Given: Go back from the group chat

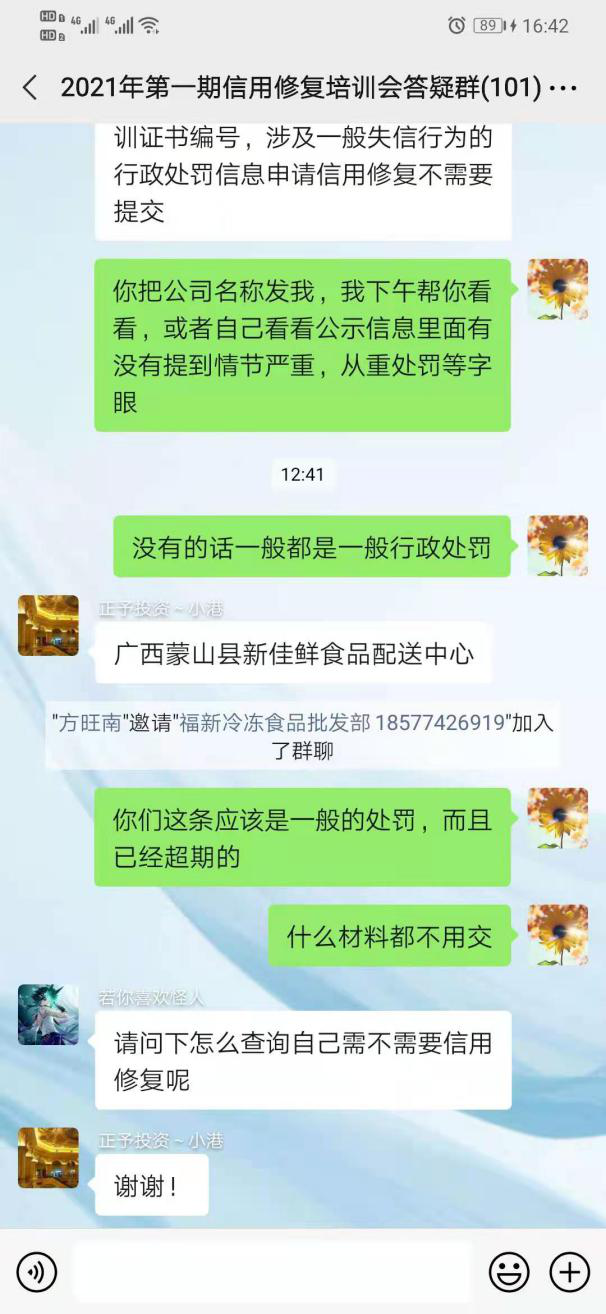Looking at the screenshot, I should [30, 87].
